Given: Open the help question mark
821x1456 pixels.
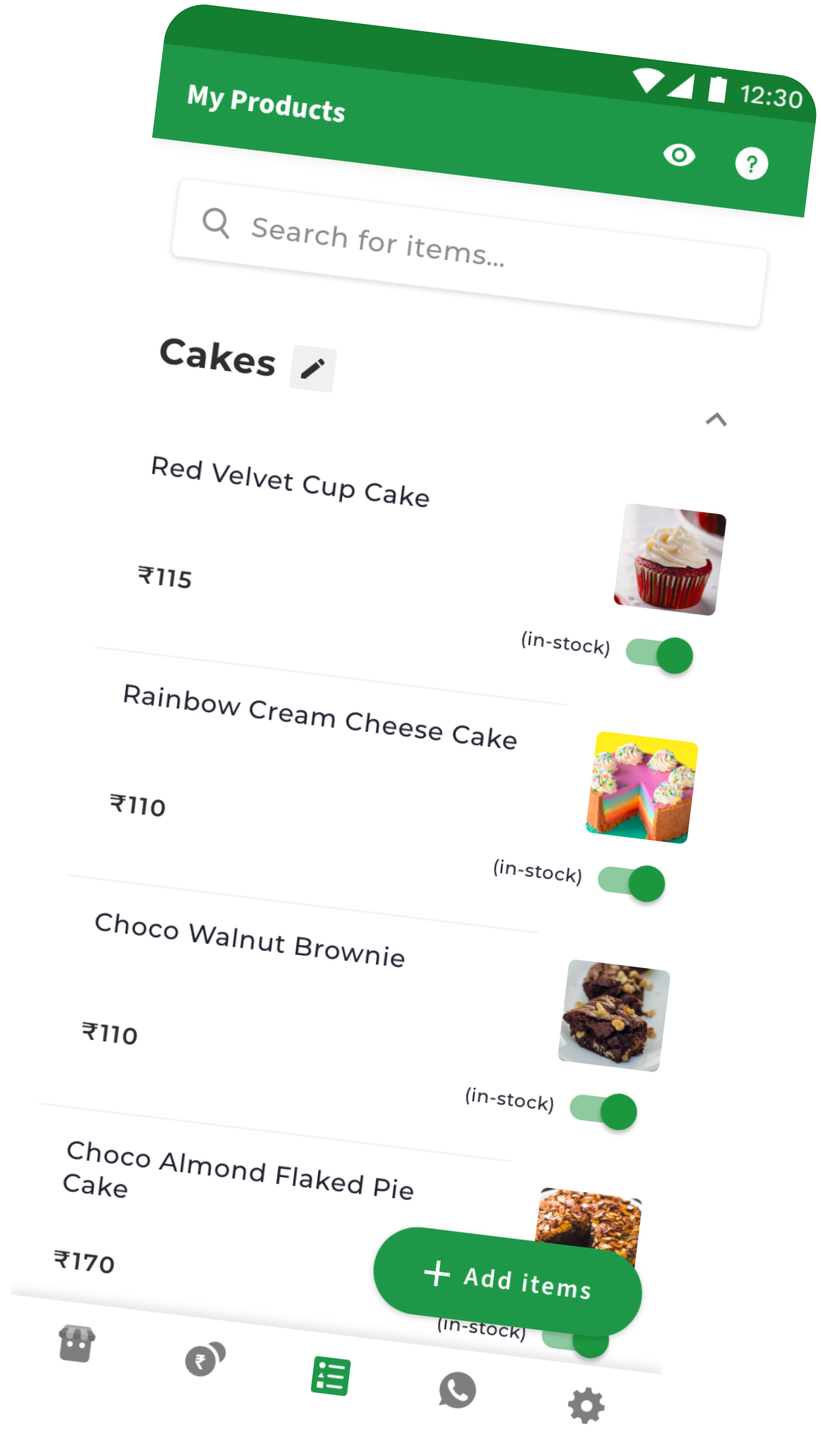Looking at the screenshot, I should pos(751,164).
